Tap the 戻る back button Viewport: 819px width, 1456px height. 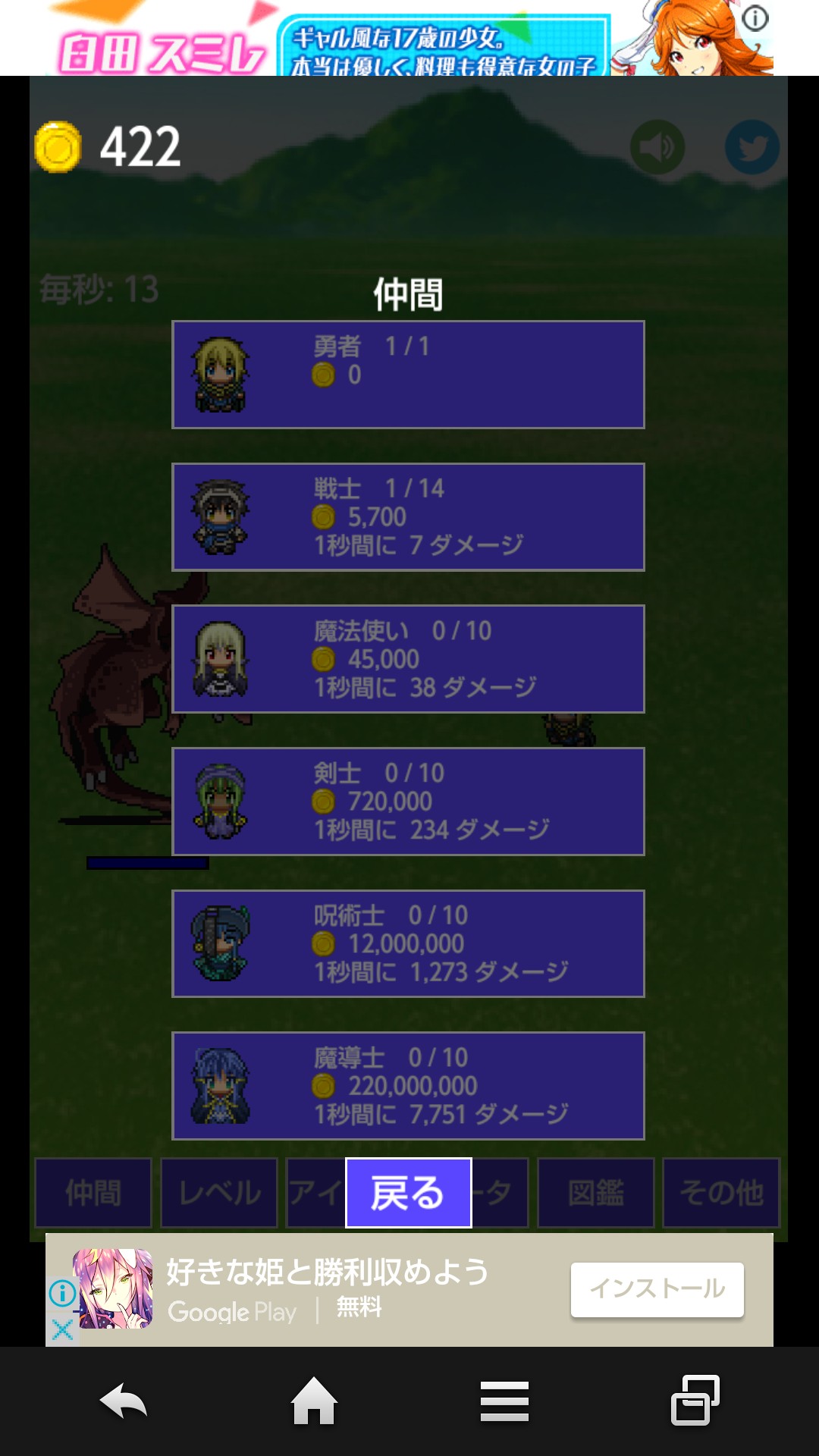408,1192
